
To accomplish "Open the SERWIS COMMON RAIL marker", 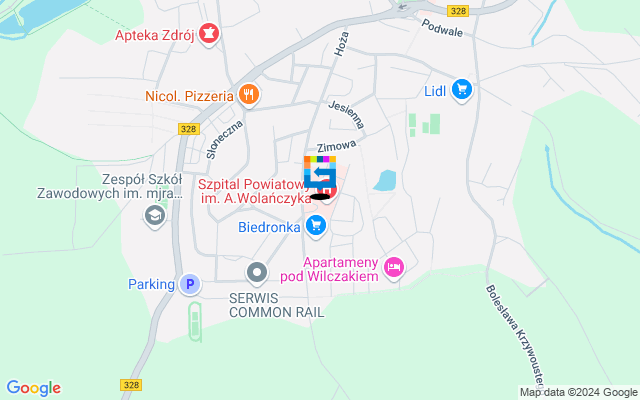I will point(258,272).
